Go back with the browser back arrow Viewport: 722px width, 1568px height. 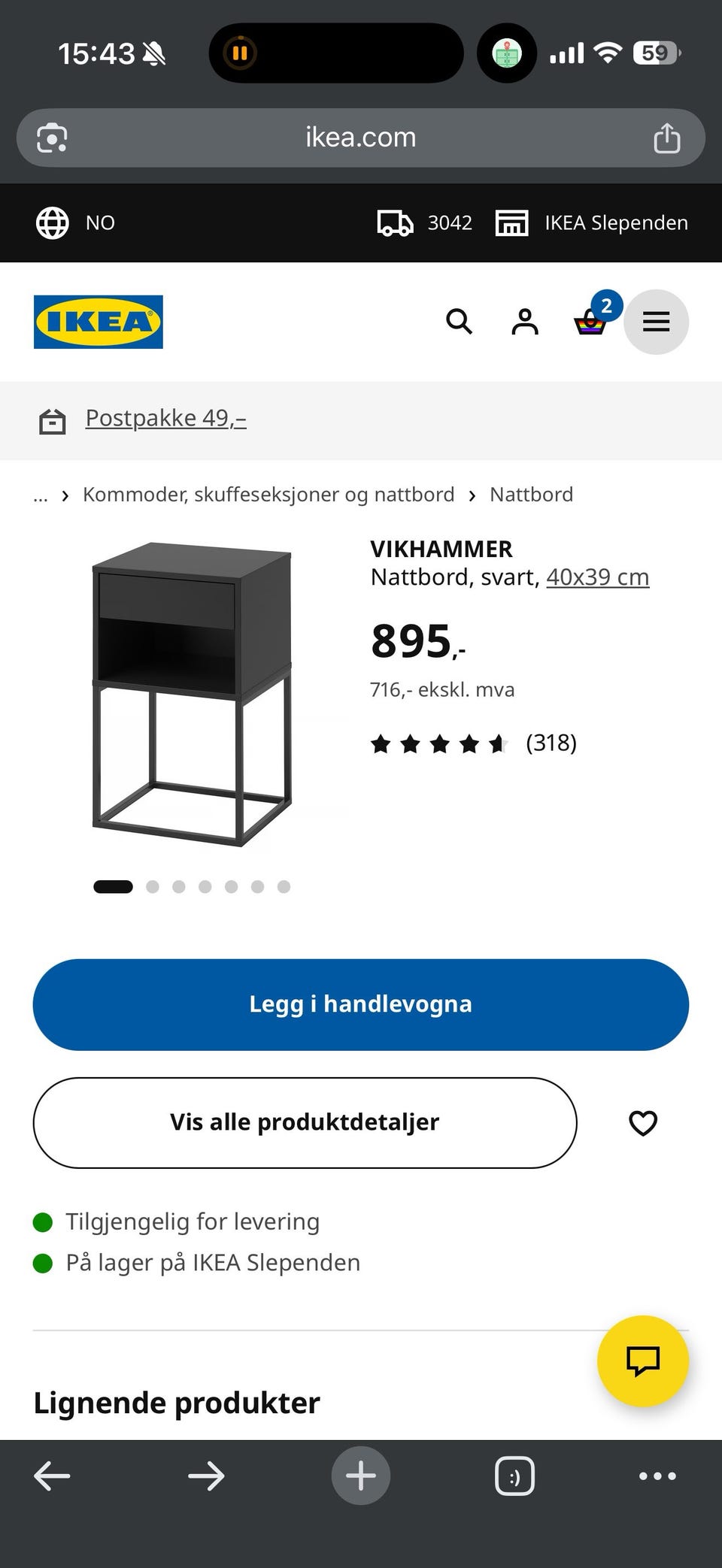coord(53,1476)
